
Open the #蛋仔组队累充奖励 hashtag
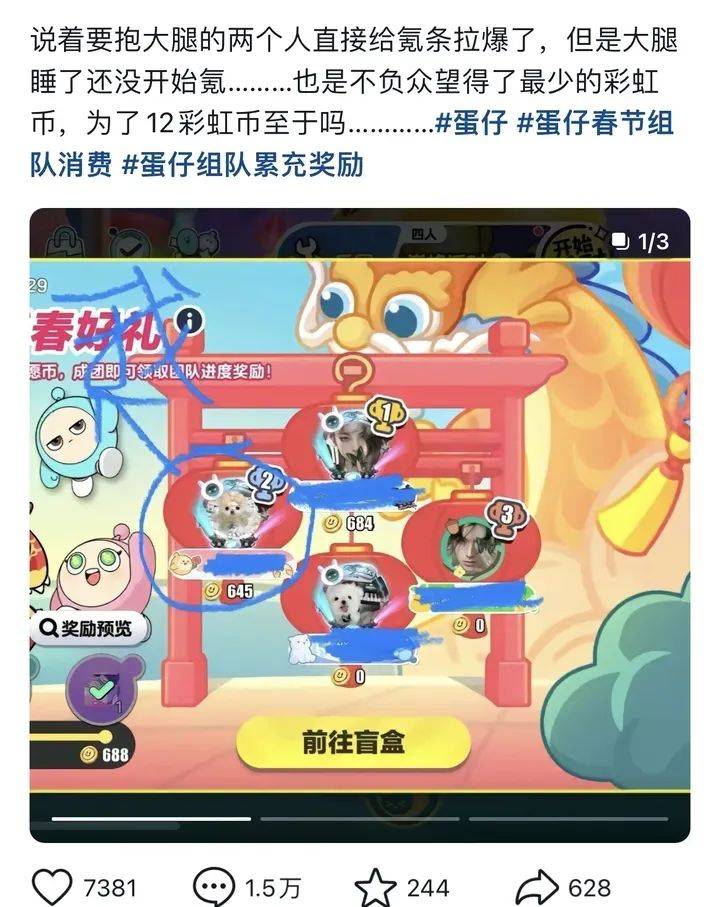[242, 164]
